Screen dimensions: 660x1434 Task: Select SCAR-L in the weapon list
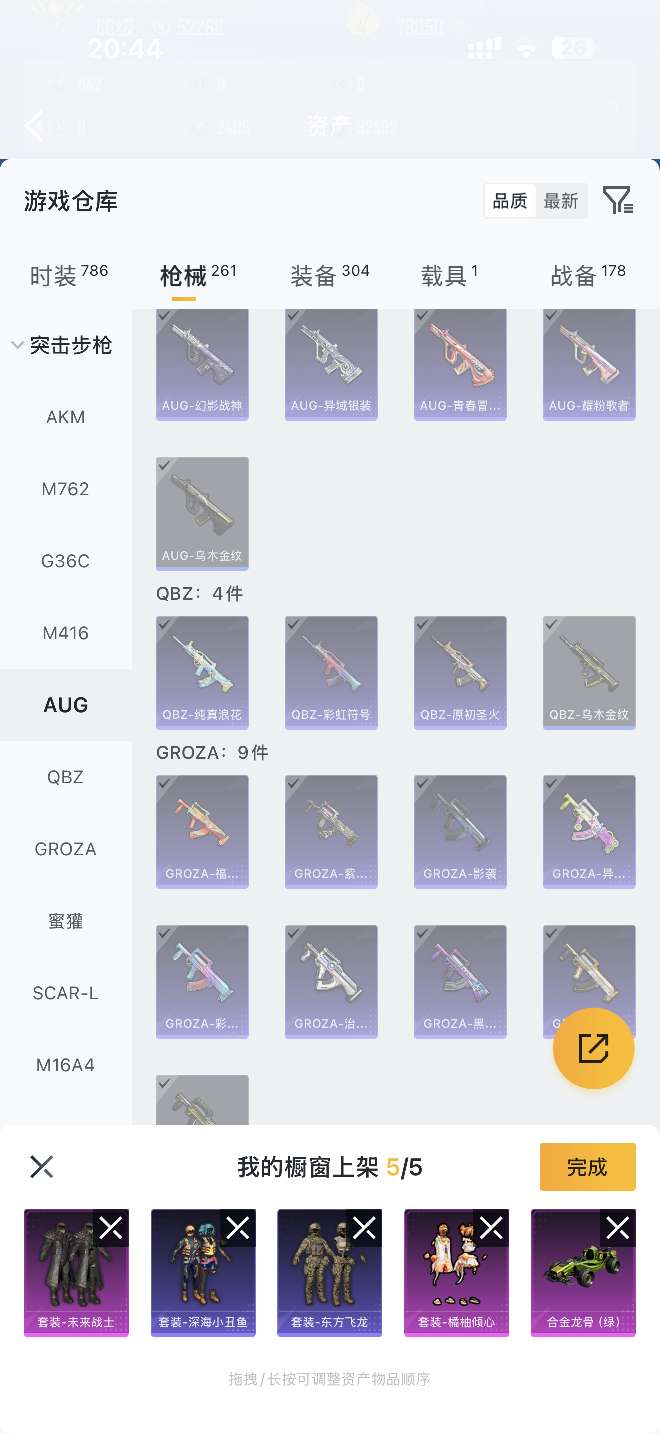click(66, 993)
